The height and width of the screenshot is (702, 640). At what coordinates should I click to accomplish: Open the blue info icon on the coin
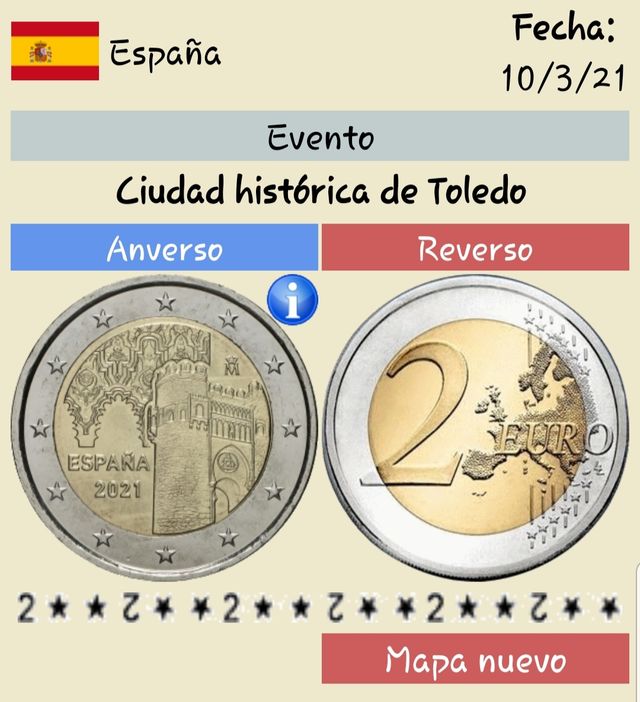tap(294, 300)
